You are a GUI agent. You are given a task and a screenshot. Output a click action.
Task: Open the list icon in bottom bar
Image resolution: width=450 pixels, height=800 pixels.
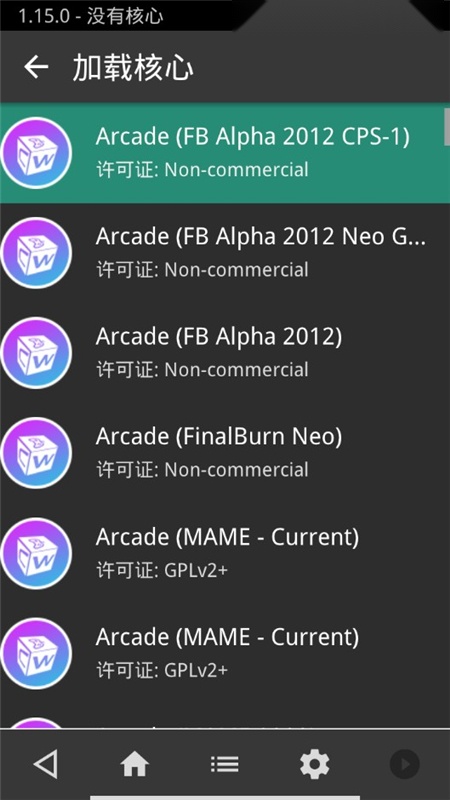(224, 764)
